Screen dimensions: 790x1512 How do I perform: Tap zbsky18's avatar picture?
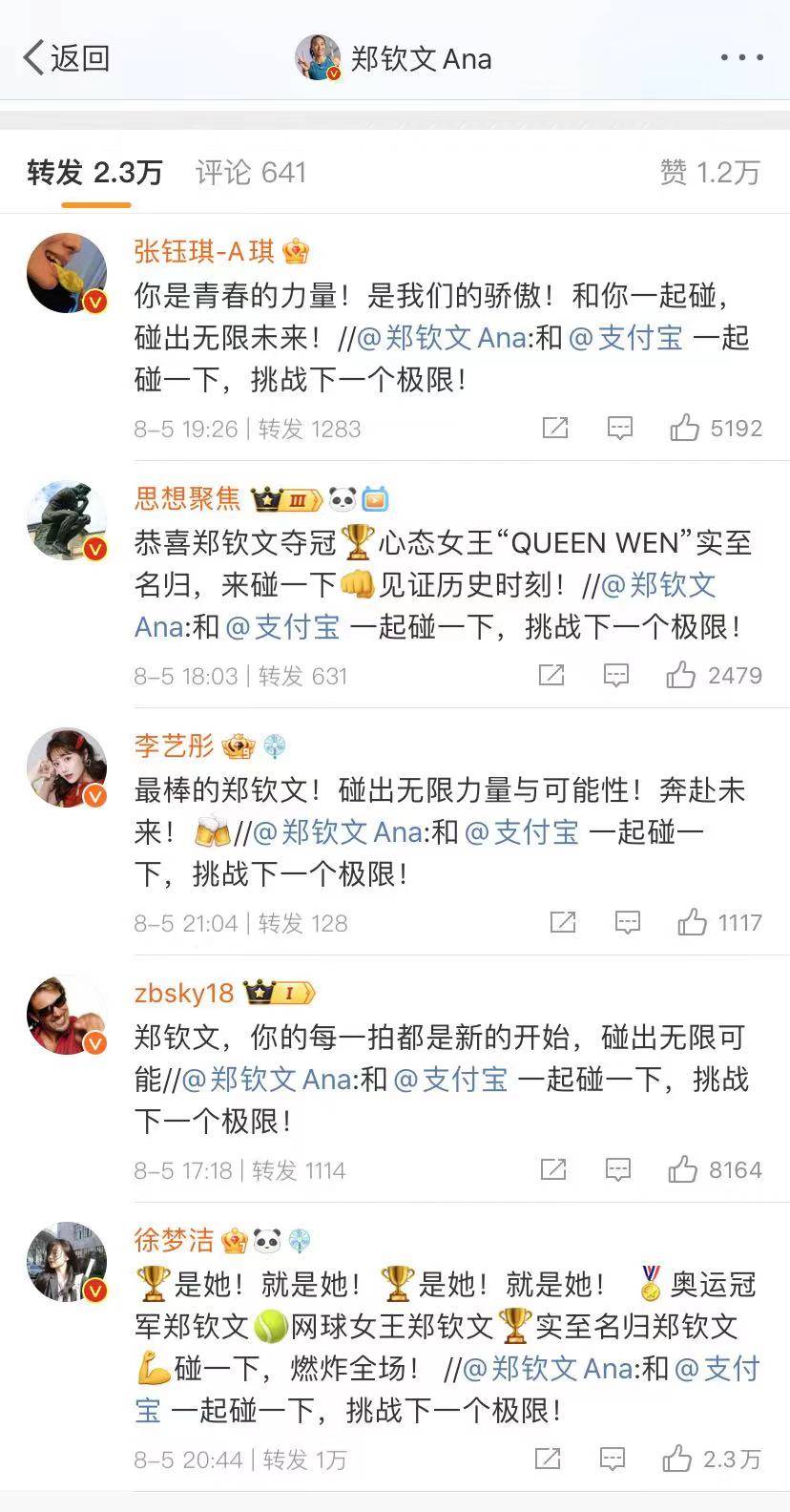click(67, 1015)
